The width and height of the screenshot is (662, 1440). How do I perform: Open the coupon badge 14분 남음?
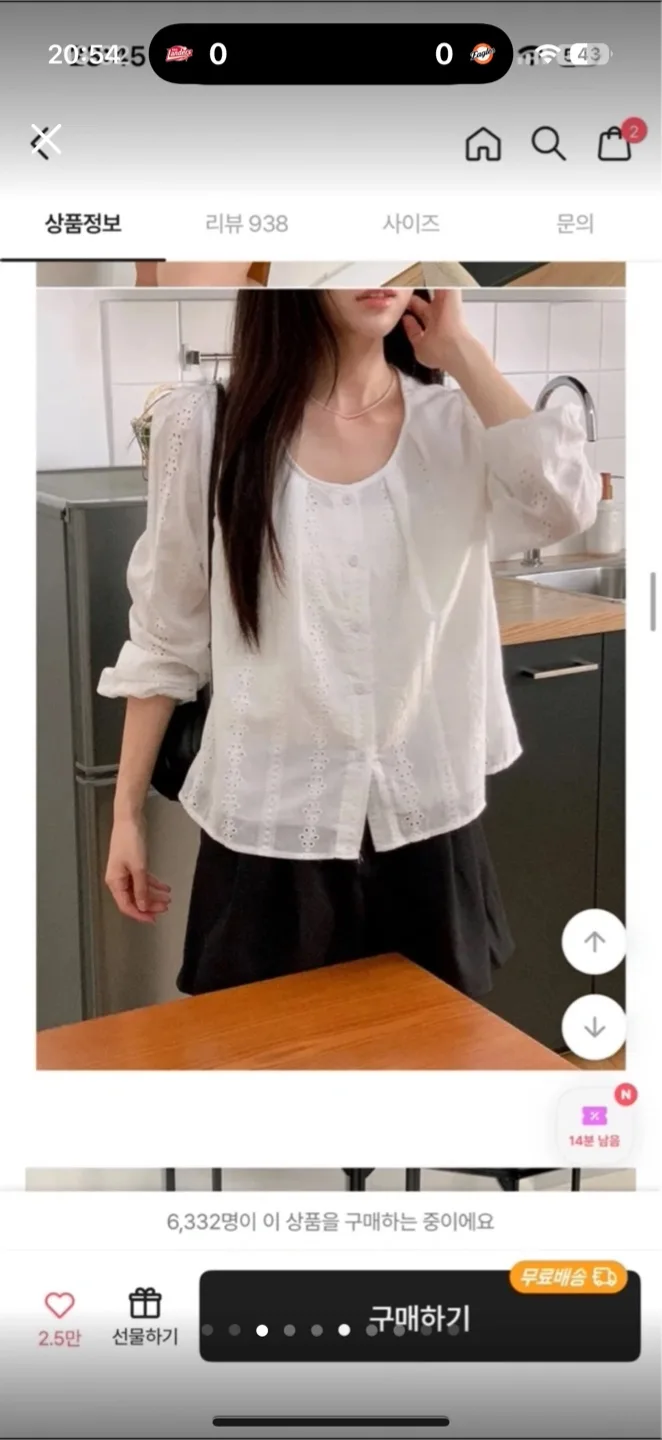[x=596, y=1126]
